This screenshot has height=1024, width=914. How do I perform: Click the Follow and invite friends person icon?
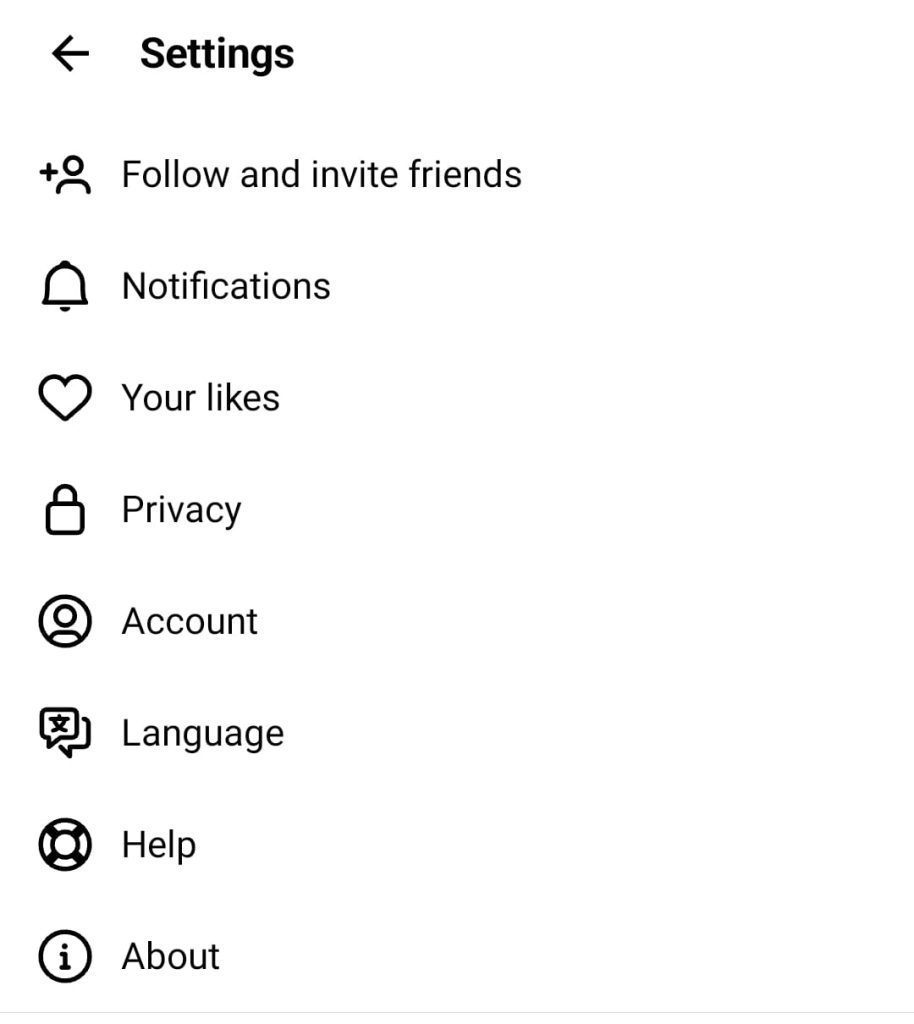pyautogui.click(x=64, y=174)
